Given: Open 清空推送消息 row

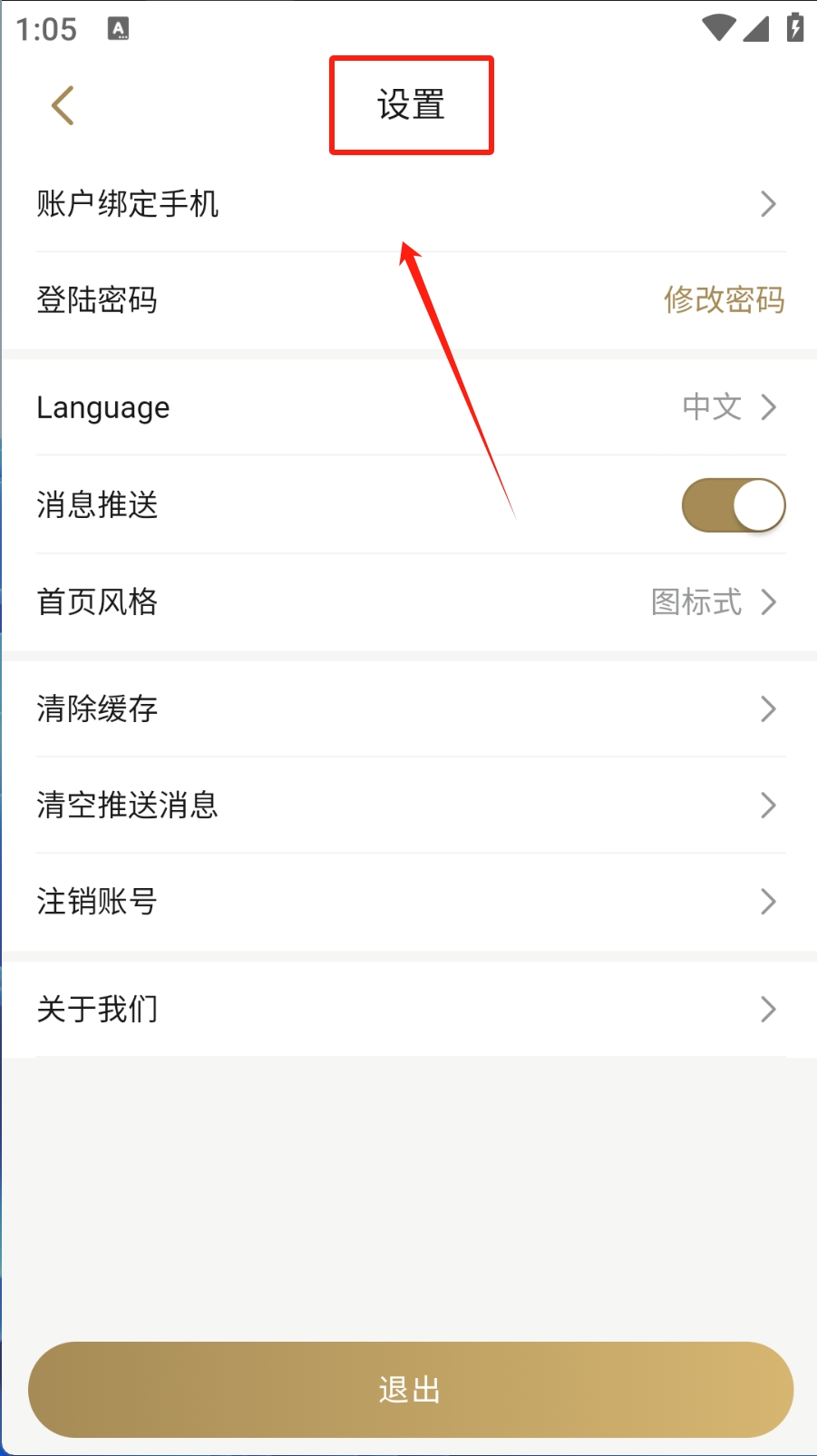Looking at the screenshot, I should [408, 805].
